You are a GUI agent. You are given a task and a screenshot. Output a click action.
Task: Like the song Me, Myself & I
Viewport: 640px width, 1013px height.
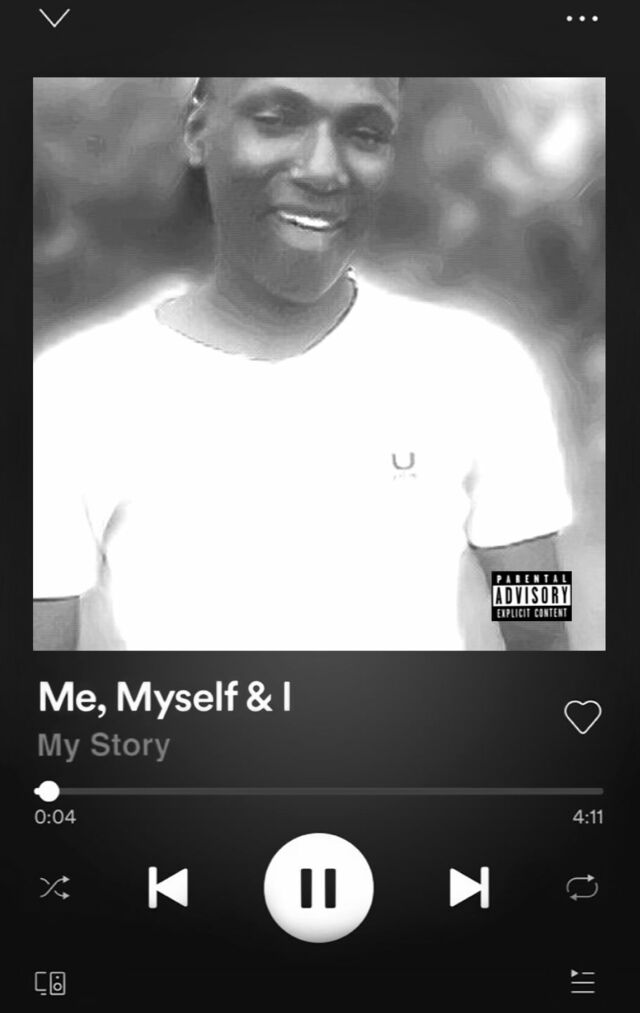coord(582,717)
